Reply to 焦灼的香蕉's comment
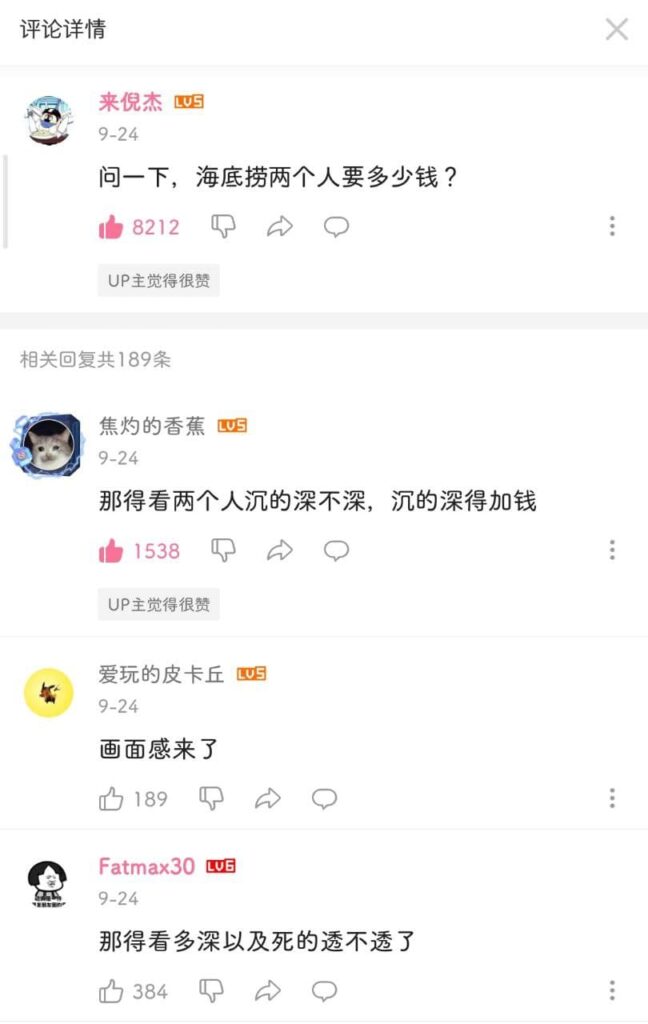648x1024 pixels. tap(337, 550)
